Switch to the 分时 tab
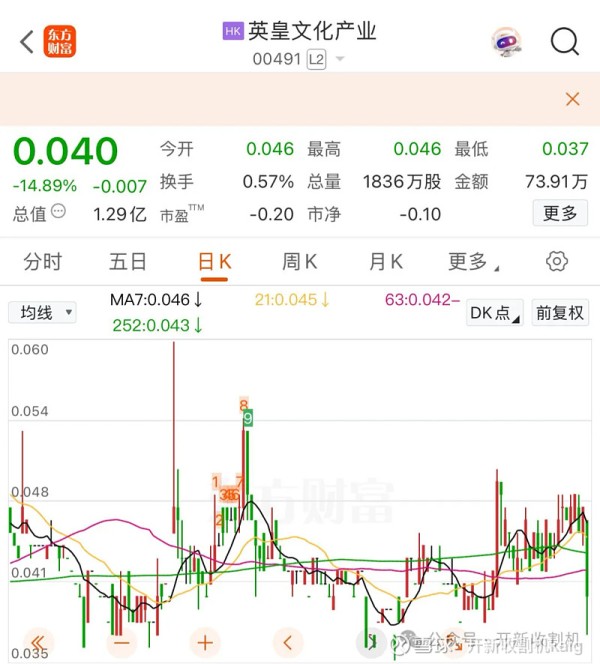 click(x=43, y=262)
